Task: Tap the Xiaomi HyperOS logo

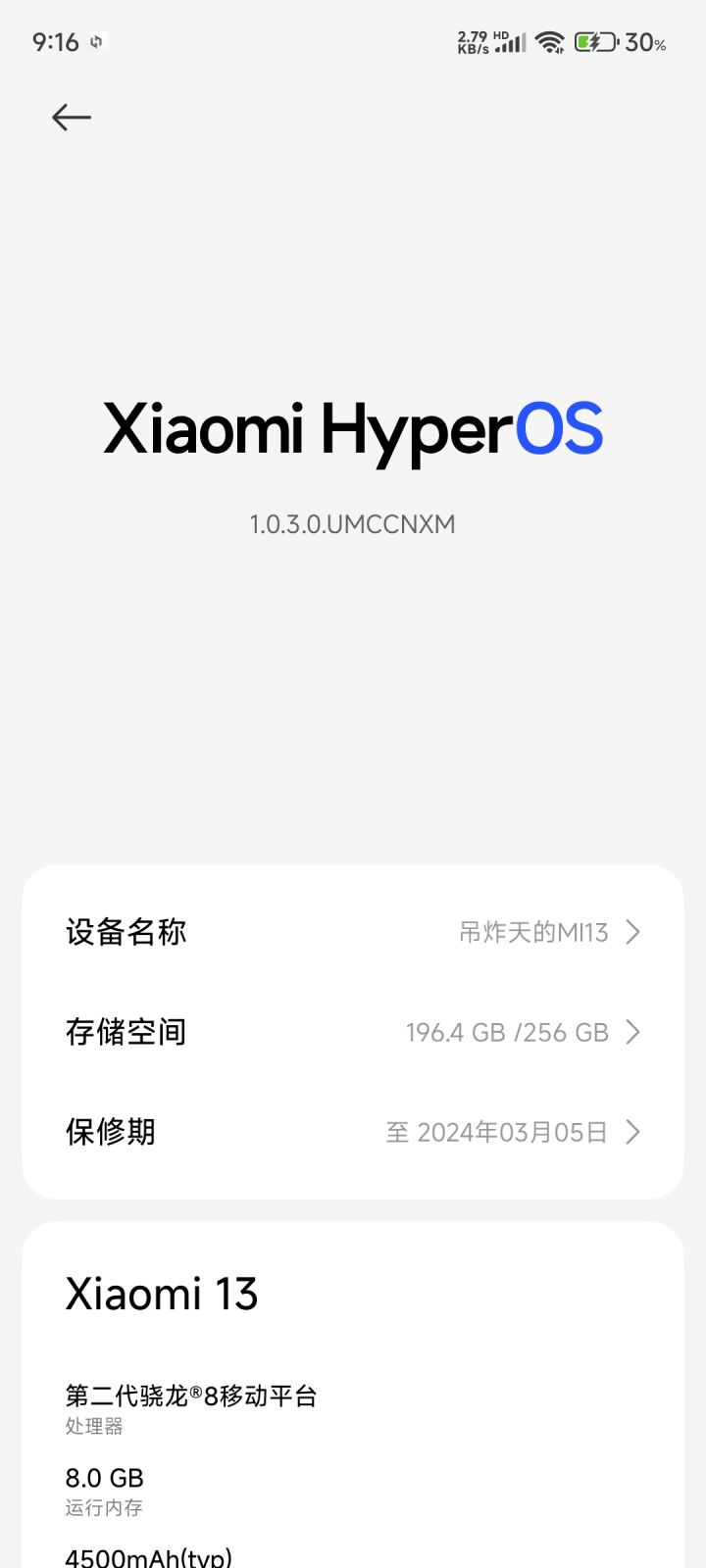Action: coord(353,428)
